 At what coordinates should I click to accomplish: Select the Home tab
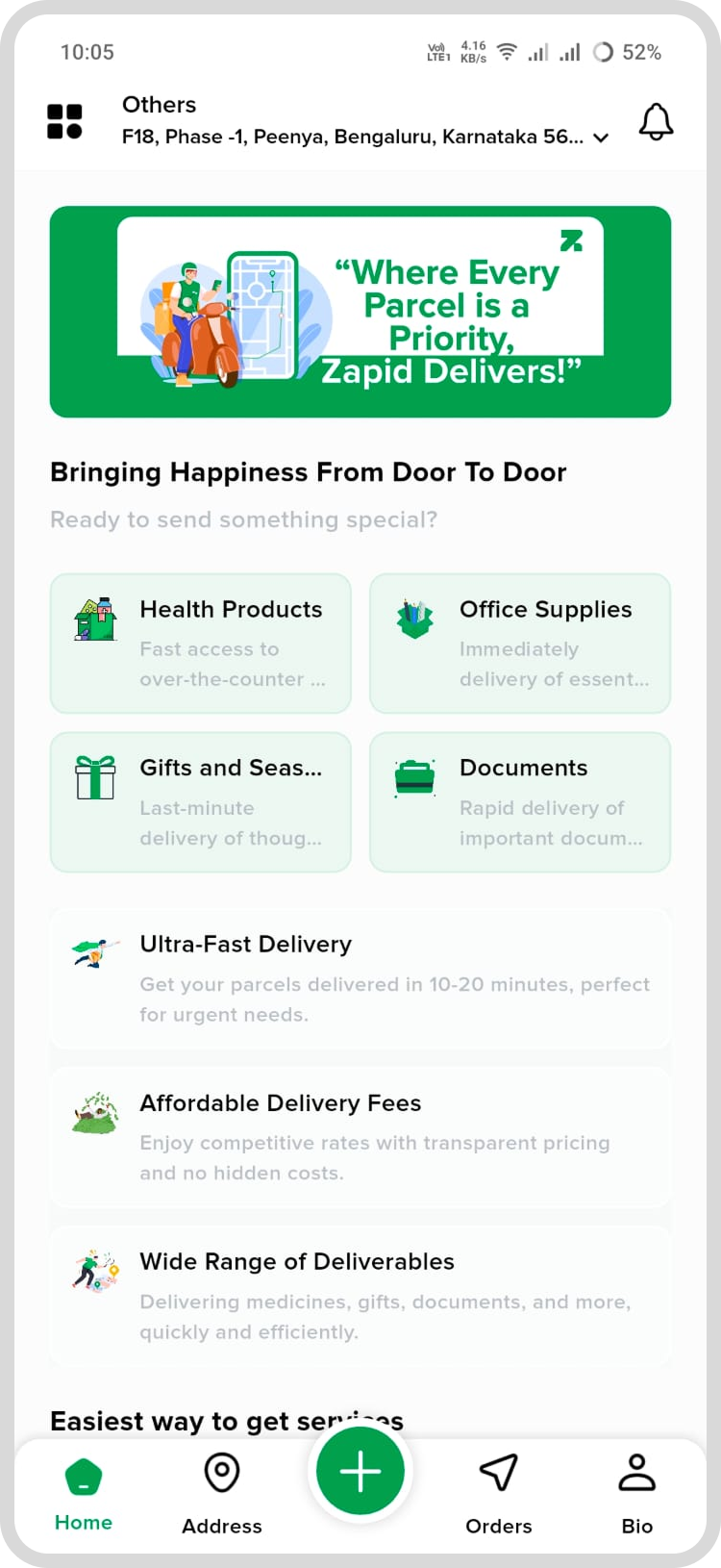point(83,1488)
